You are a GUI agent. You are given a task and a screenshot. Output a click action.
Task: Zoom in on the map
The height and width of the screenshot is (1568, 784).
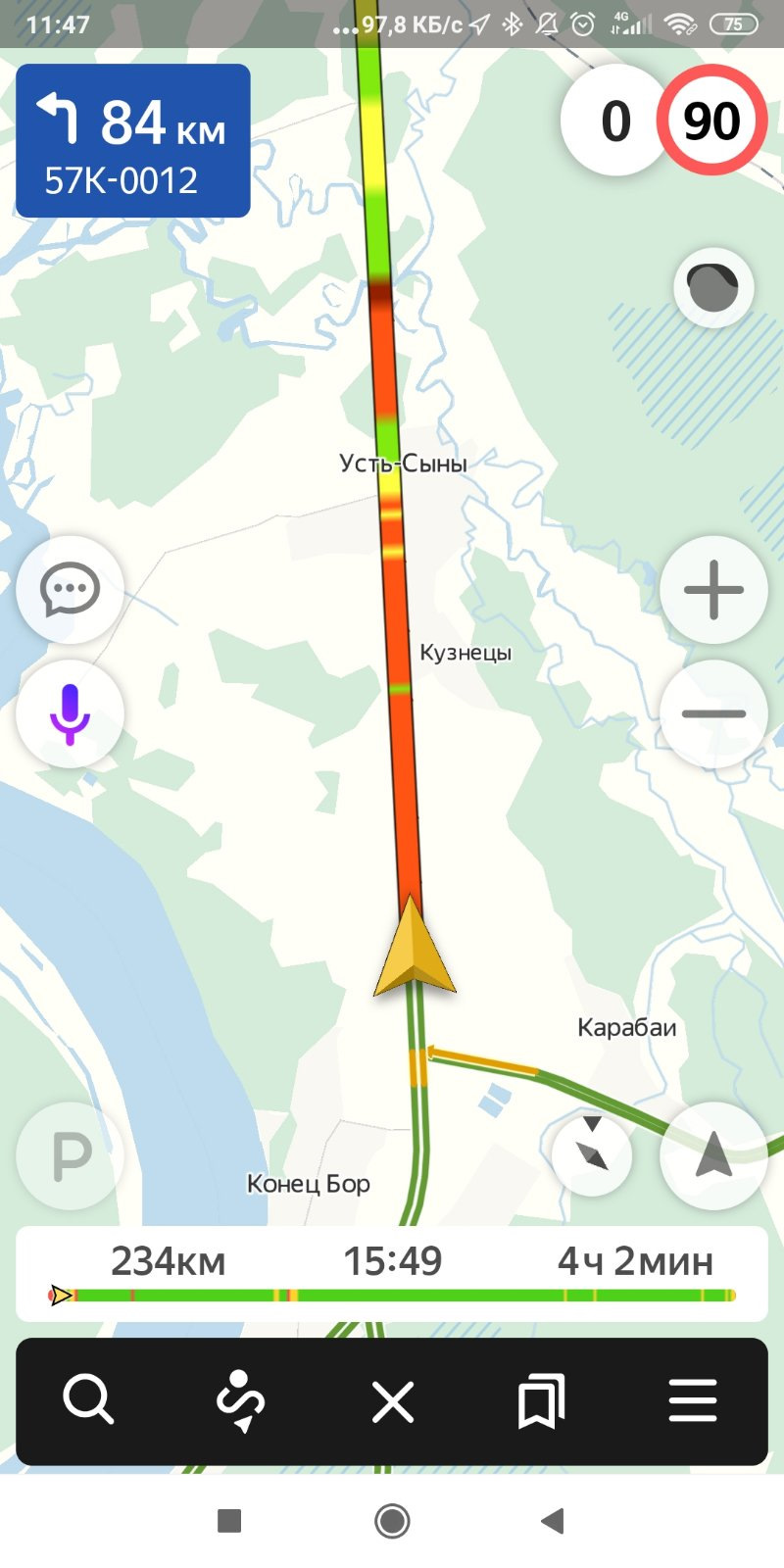pyautogui.click(x=713, y=590)
